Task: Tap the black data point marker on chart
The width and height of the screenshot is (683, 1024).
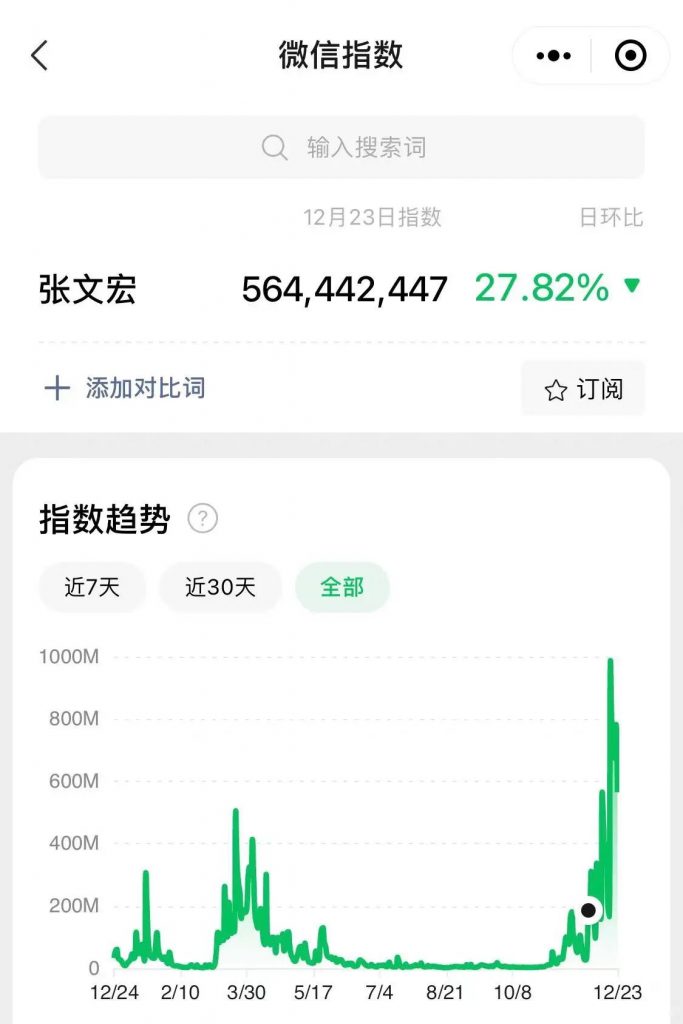Action: pos(588,910)
